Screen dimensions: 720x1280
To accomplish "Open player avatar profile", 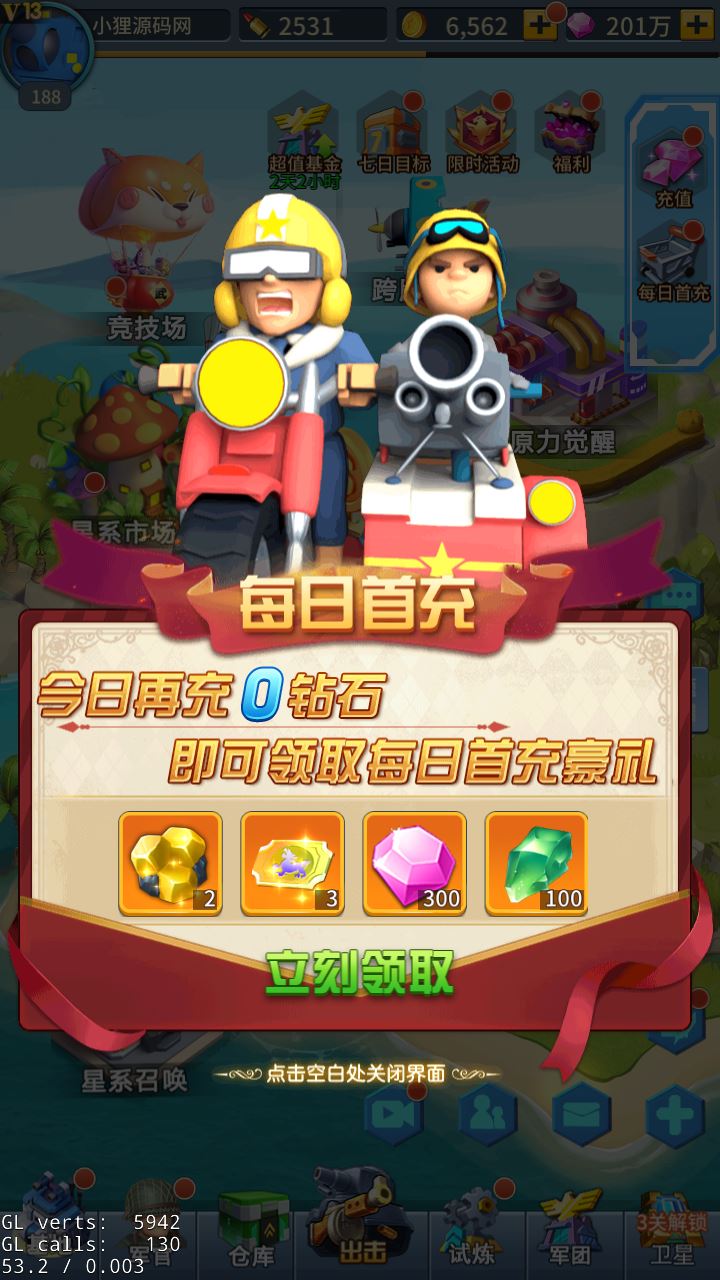I will click(x=45, y=45).
